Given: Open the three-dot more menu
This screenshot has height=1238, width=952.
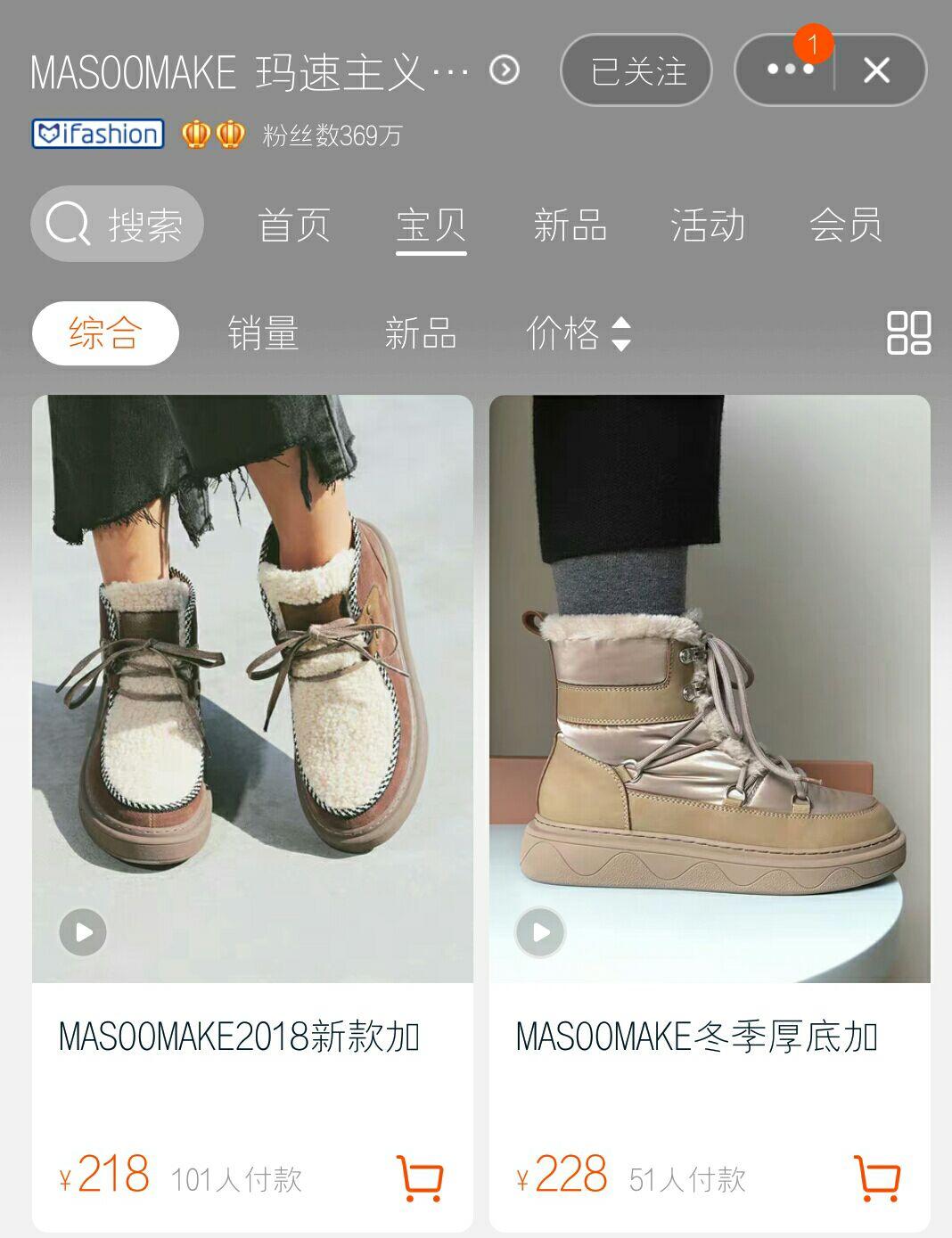Looking at the screenshot, I should 789,70.
